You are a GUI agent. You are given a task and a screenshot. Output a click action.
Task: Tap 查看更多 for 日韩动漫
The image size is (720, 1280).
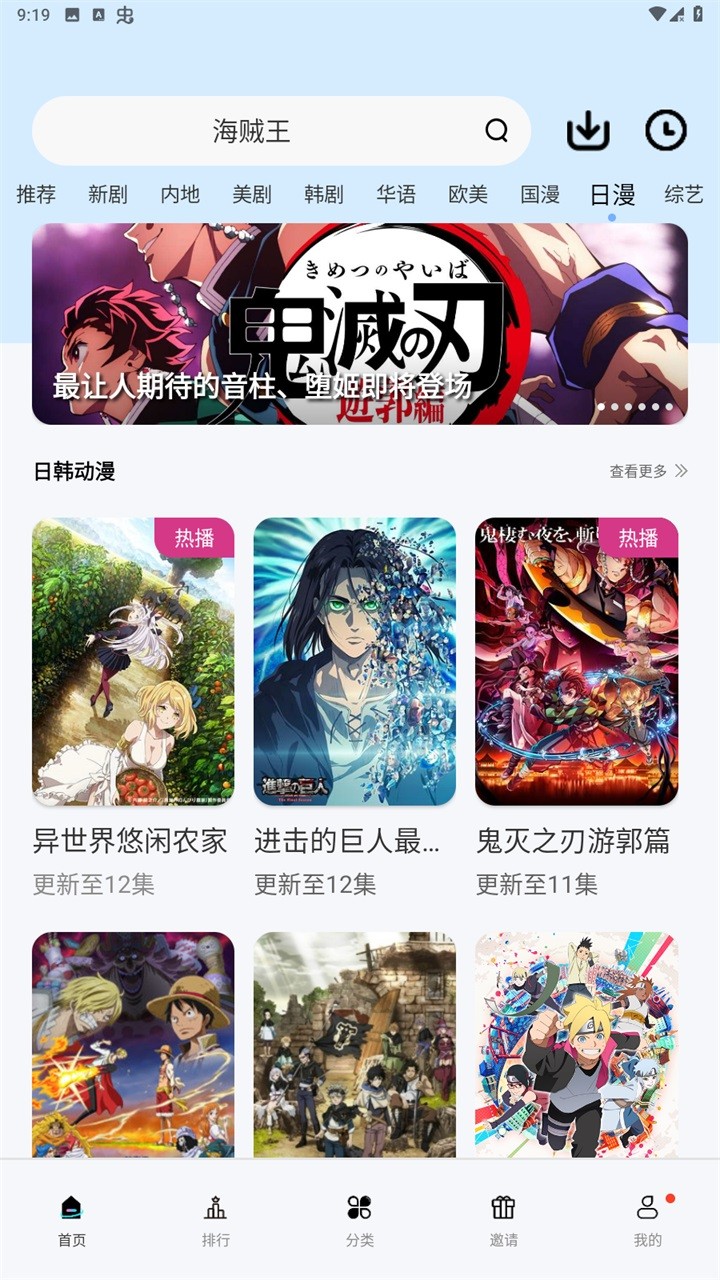[648, 471]
